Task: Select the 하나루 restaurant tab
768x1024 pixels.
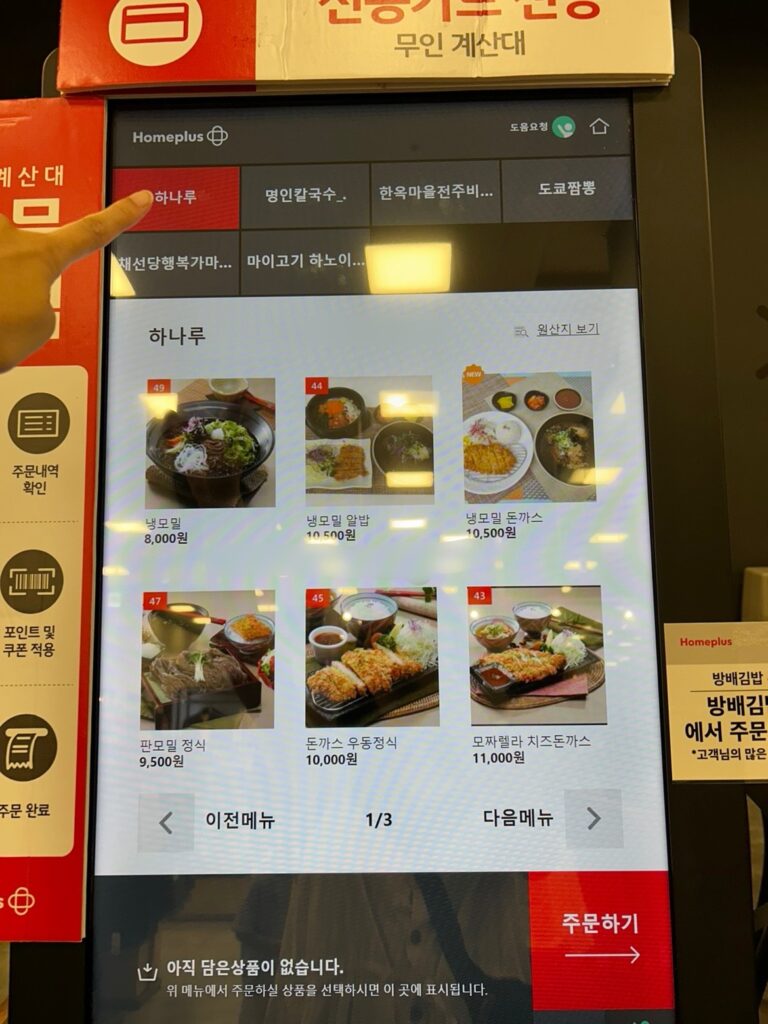Action: [176, 198]
